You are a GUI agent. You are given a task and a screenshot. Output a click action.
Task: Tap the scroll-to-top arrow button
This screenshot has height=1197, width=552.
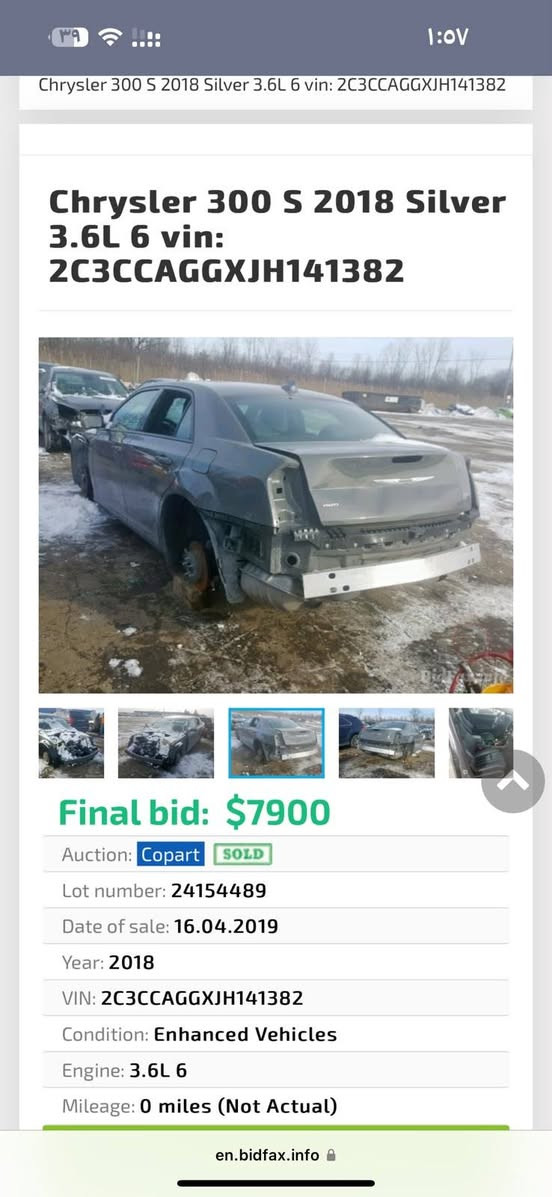tap(513, 781)
